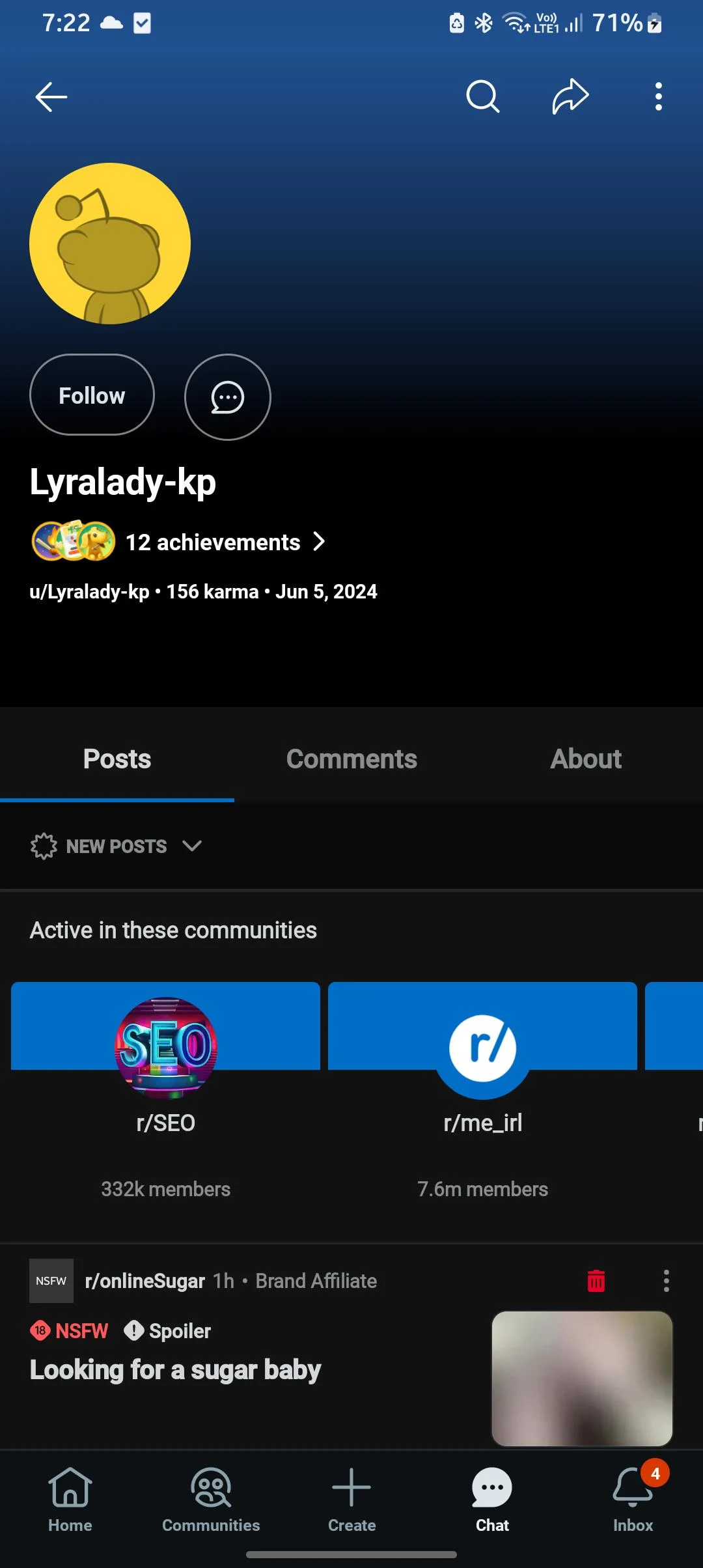Tap the red trash icon on the post
The height and width of the screenshot is (1568, 703).
pyautogui.click(x=596, y=1281)
